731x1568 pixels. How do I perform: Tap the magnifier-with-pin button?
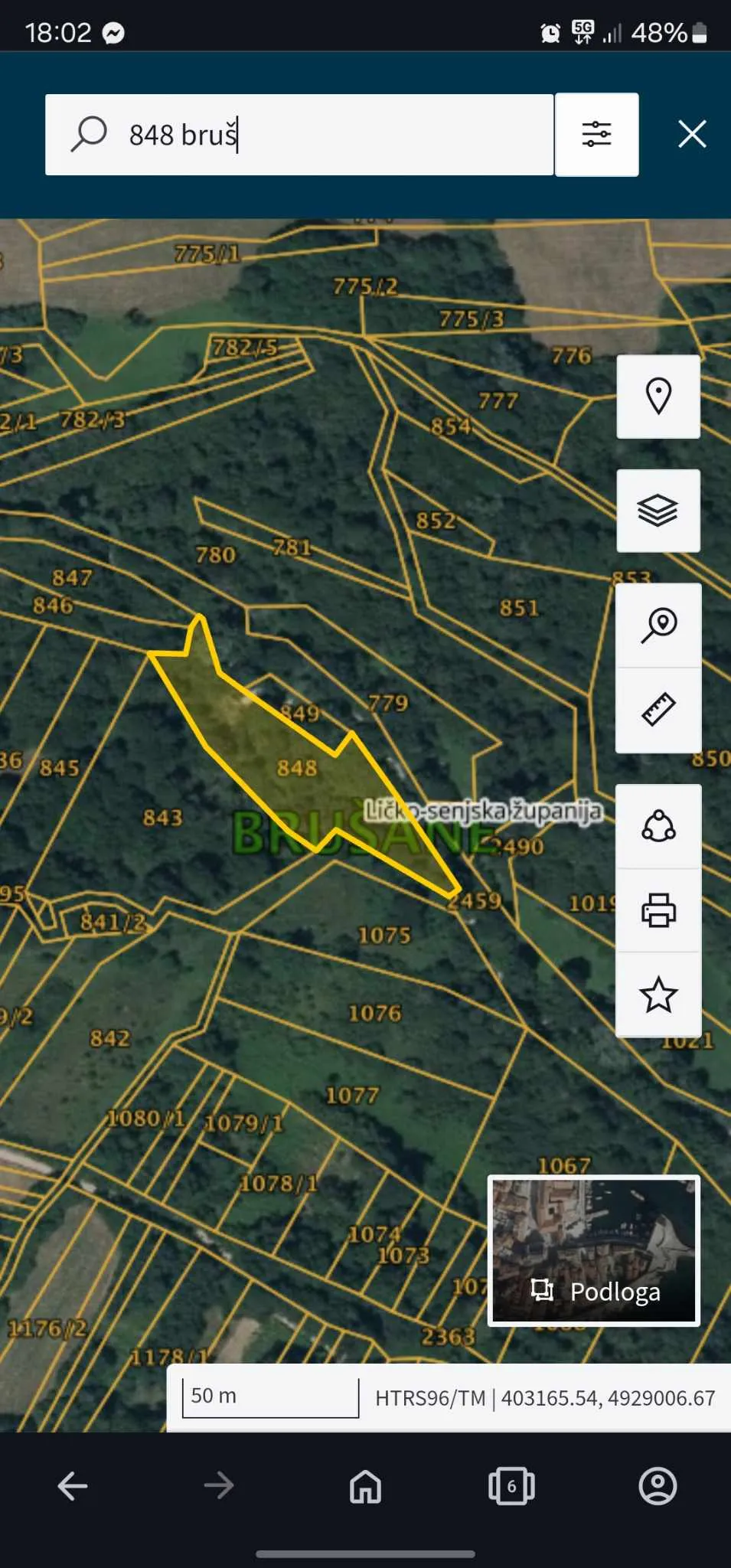click(x=658, y=626)
